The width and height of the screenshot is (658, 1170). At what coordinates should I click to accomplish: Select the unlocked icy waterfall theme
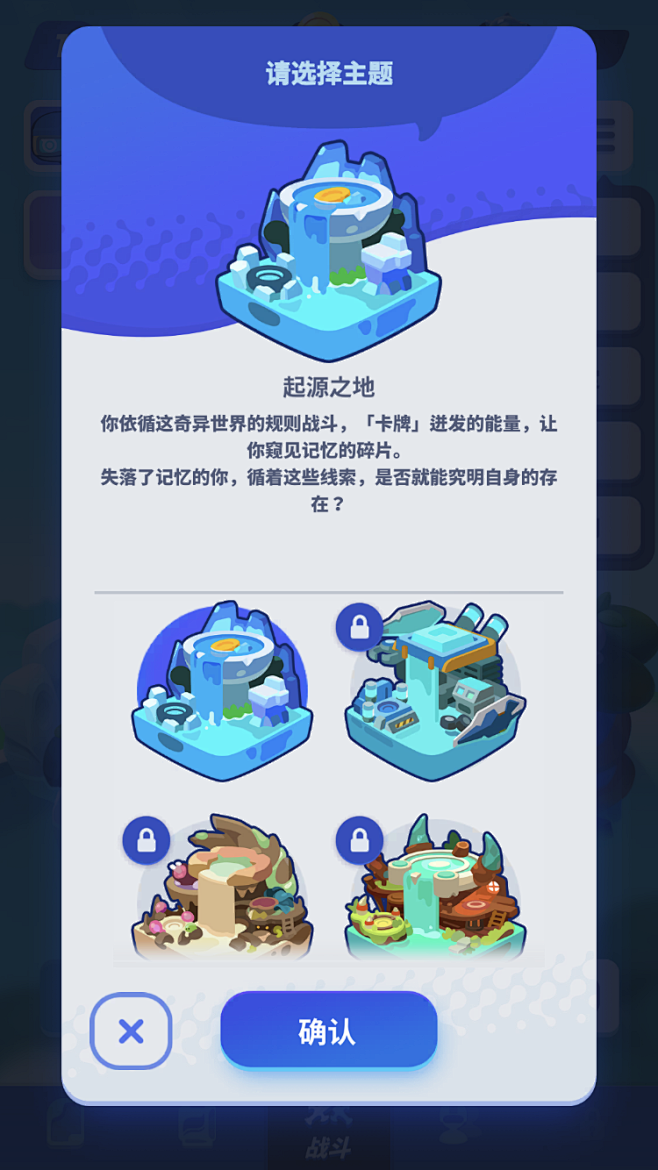click(x=222, y=691)
